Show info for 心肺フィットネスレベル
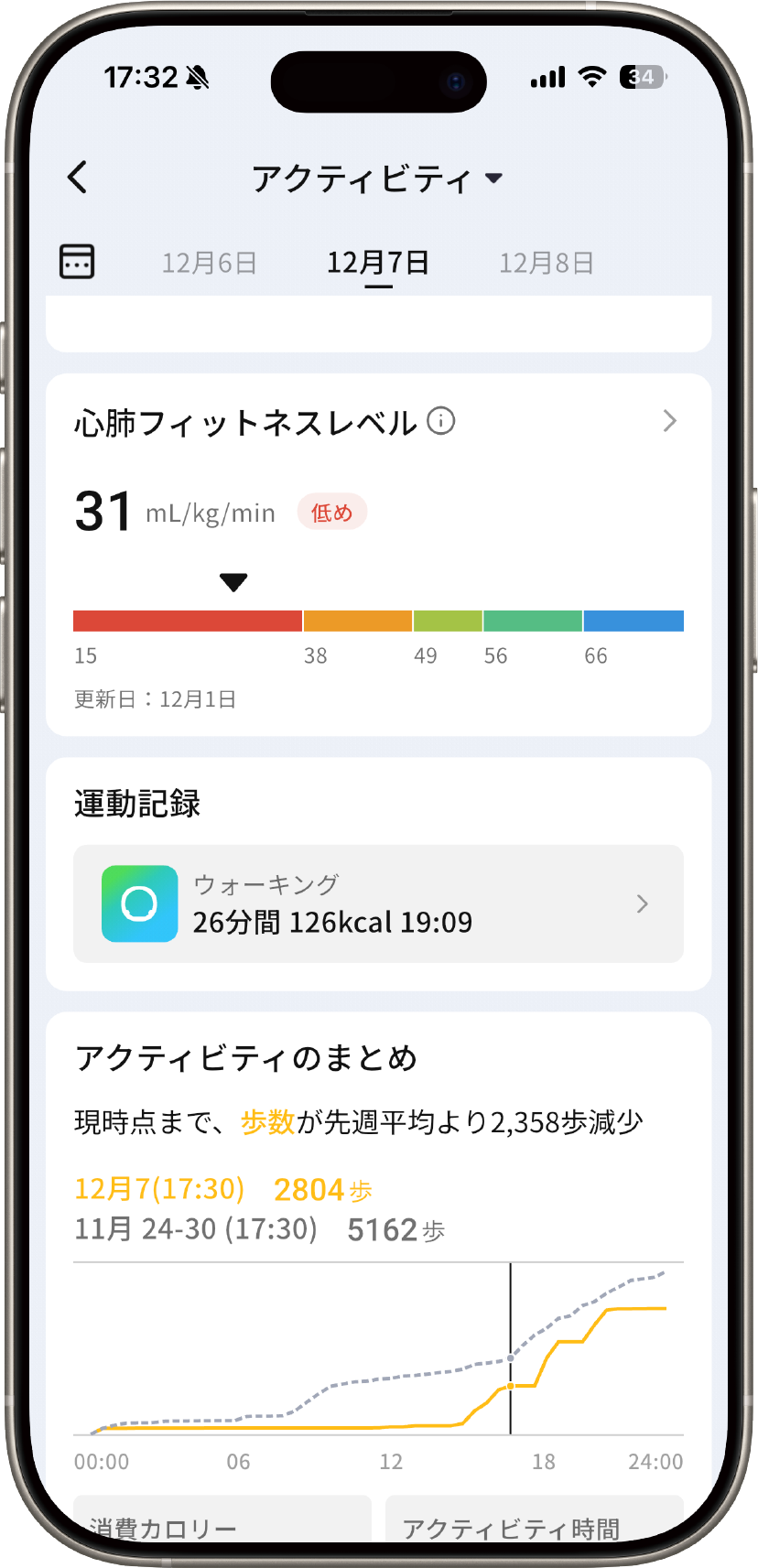The image size is (758, 1568). (x=441, y=421)
